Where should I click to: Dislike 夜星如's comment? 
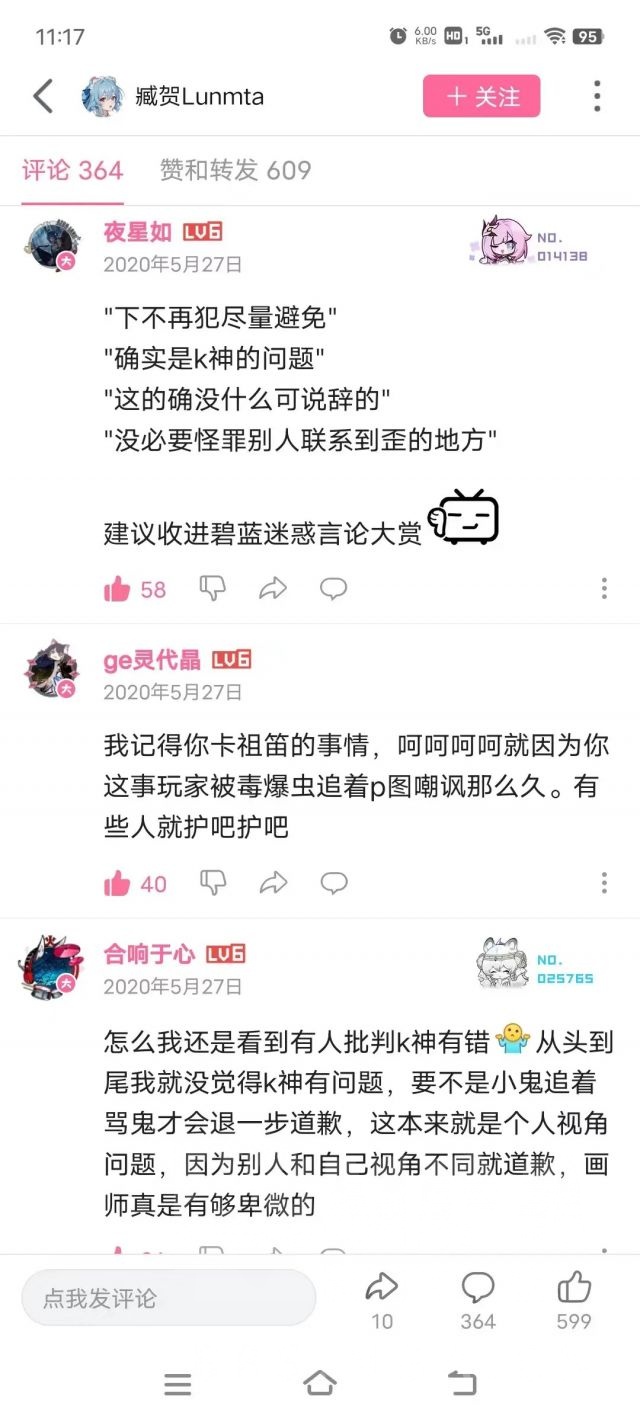point(213,588)
